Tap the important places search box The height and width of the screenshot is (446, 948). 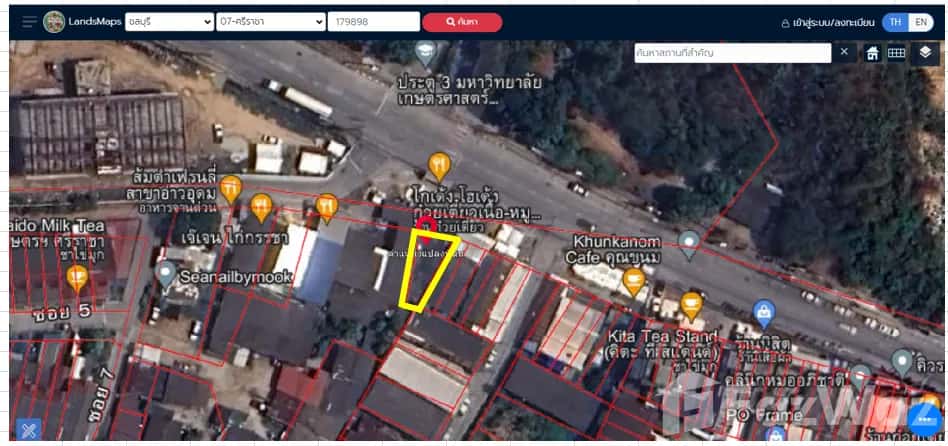[732, 53]
